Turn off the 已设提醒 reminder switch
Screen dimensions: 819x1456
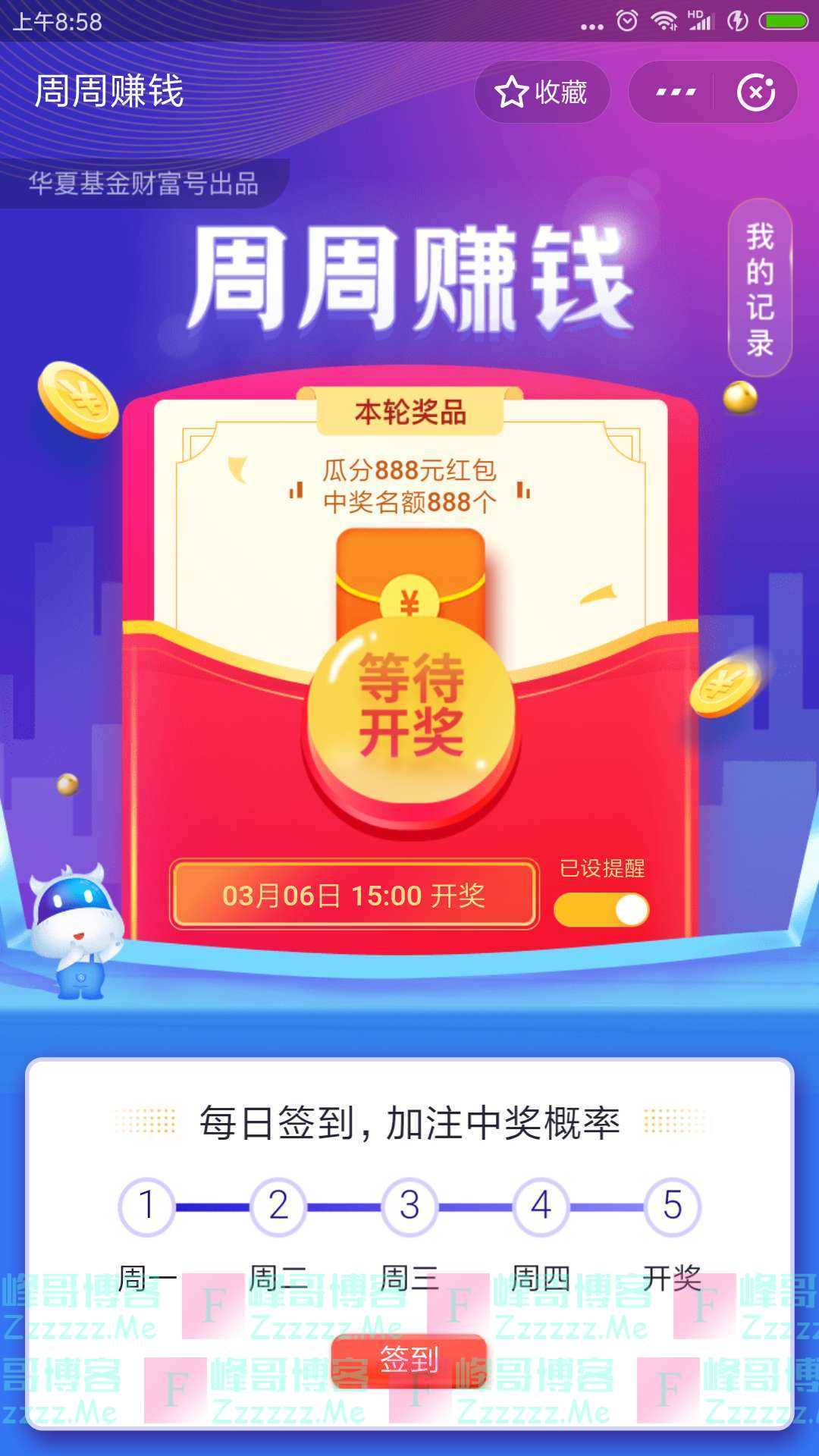click(x=601, y=910)
